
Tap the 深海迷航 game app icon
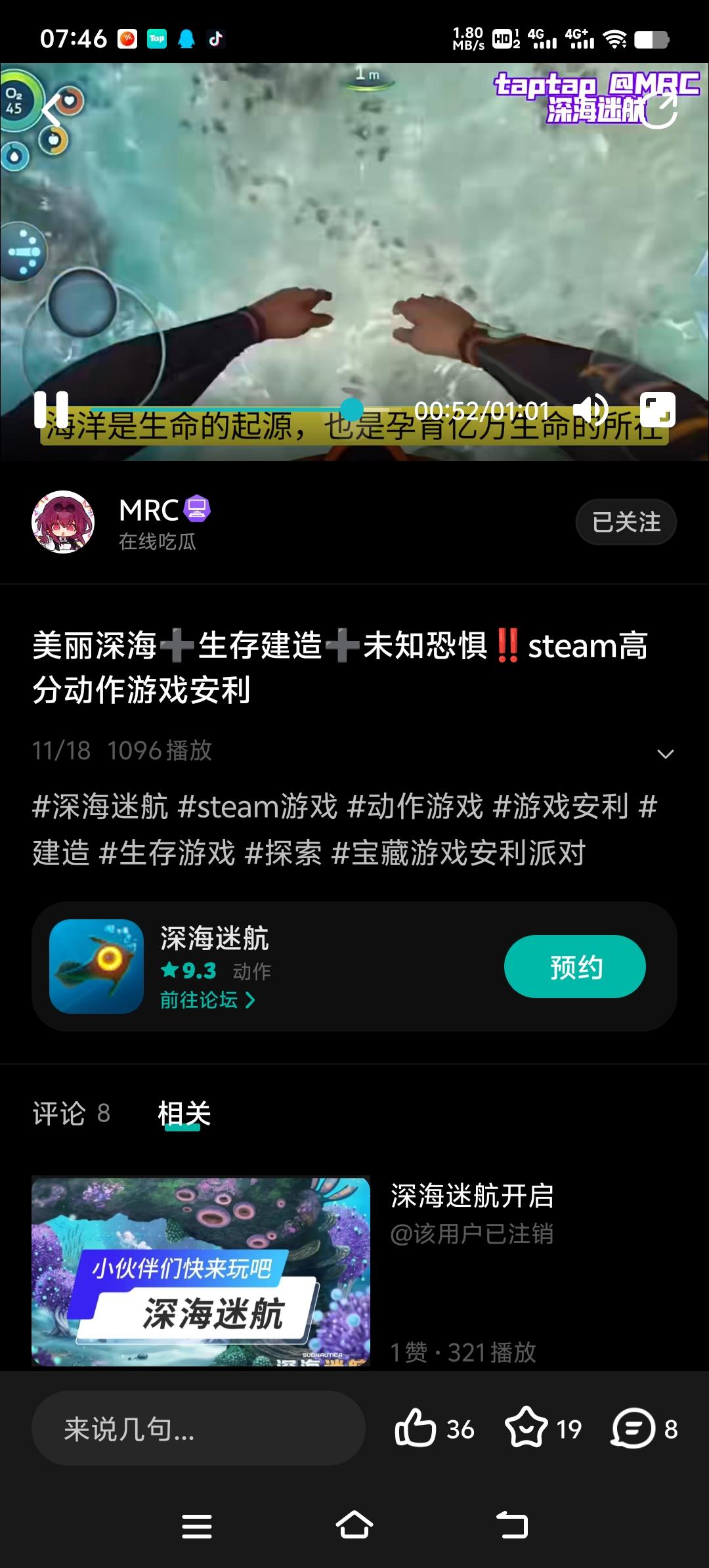(95, 965)
